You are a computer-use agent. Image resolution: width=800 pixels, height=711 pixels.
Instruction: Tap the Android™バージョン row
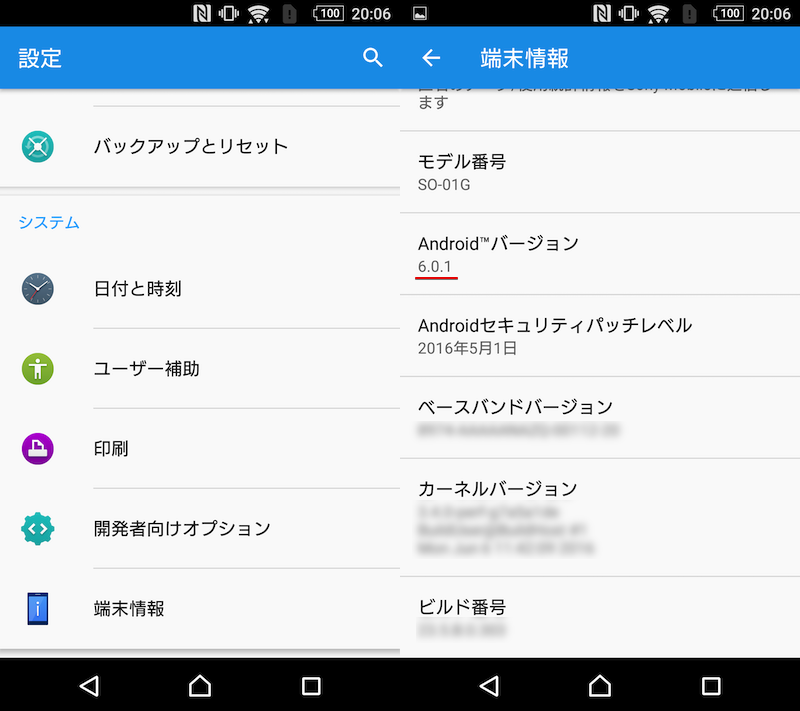coord(600,254)
